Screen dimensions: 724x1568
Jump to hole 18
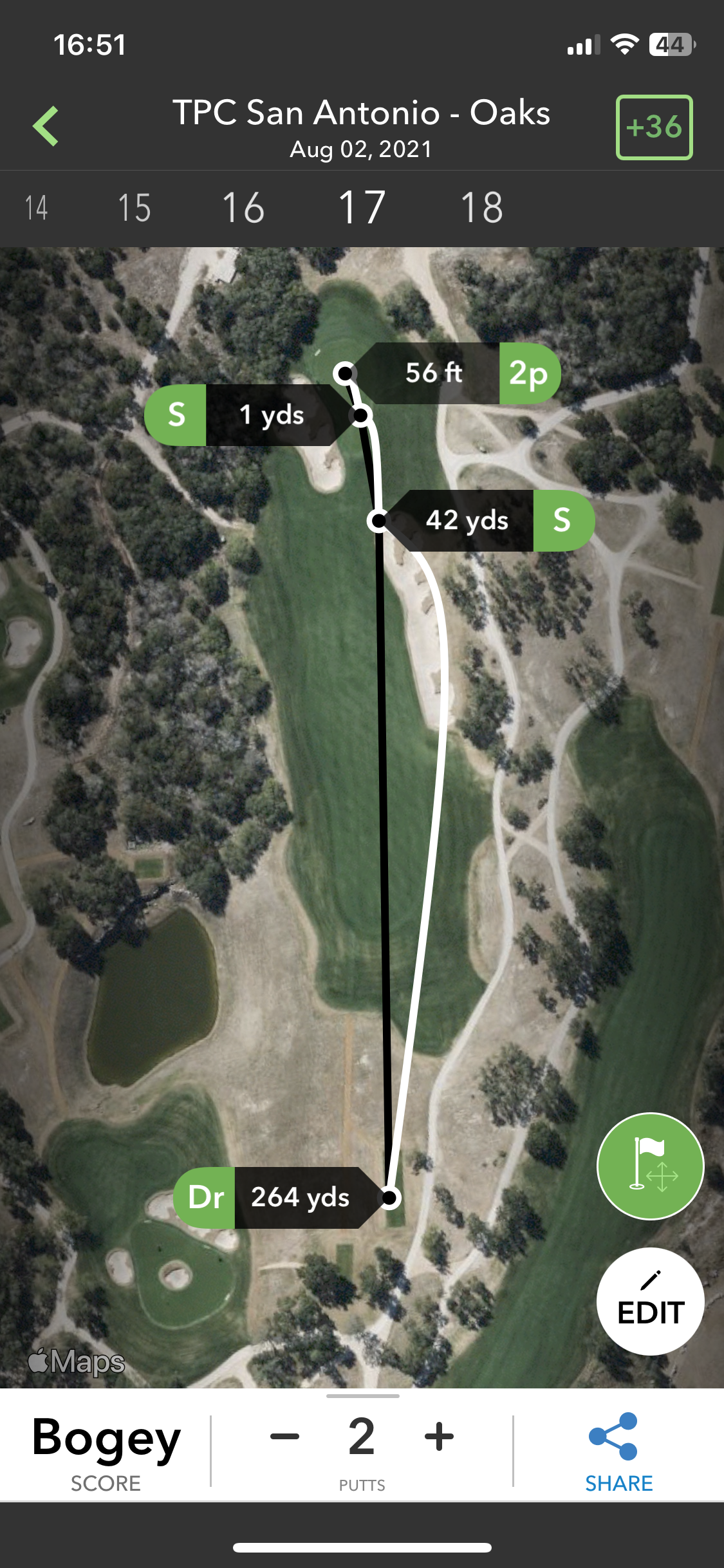[481, 208]
